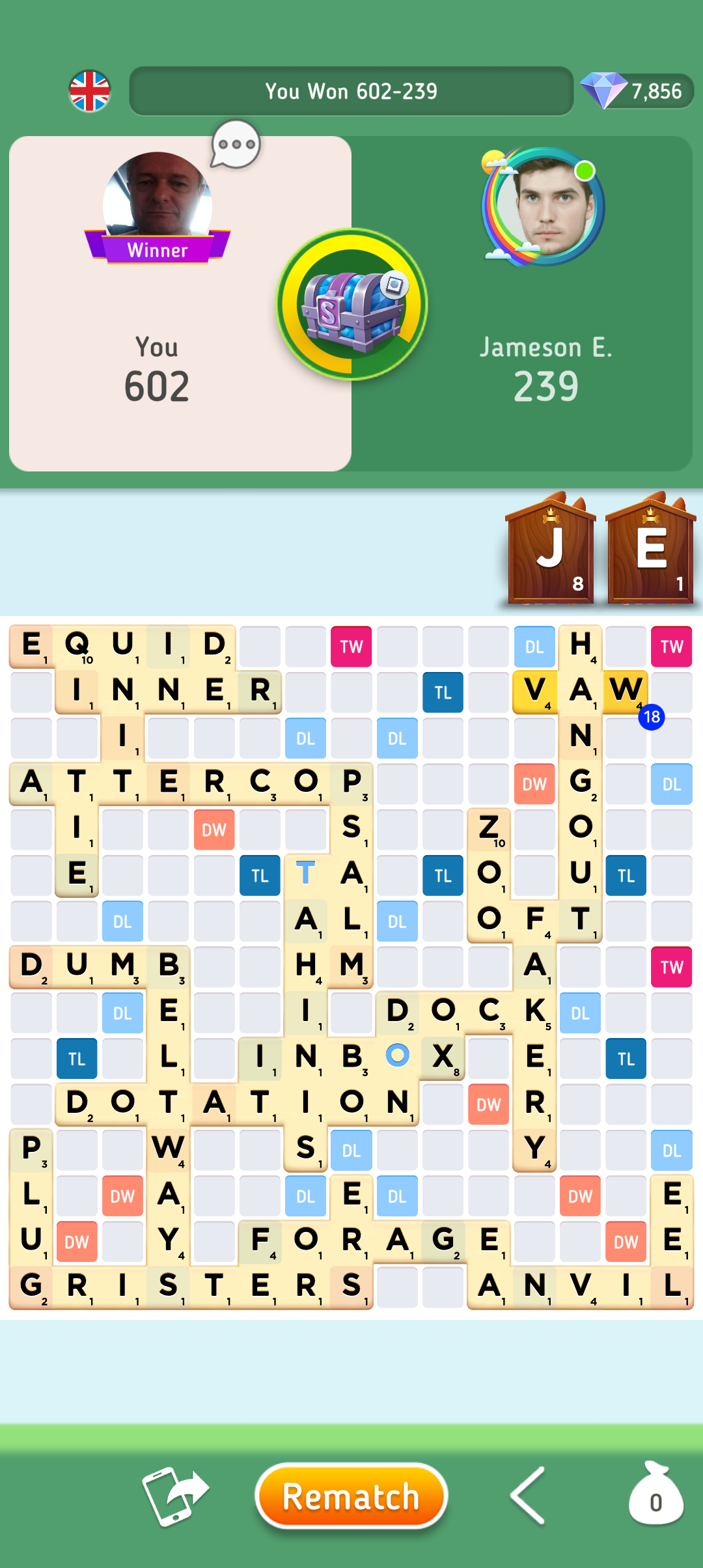703x1568 pixels.
Task: Open the chat speech bubble
Action: (236, 145)
